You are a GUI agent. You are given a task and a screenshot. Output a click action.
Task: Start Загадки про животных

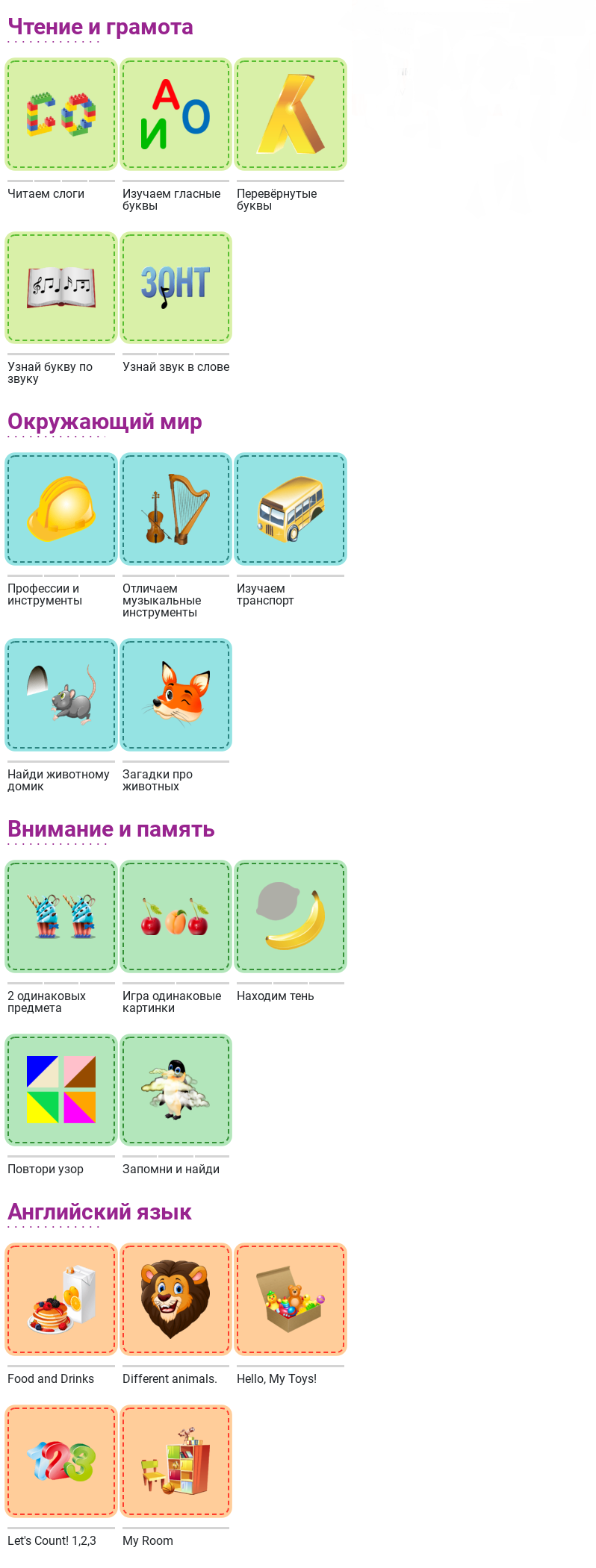pyautogui.click(x=176, y=695)
